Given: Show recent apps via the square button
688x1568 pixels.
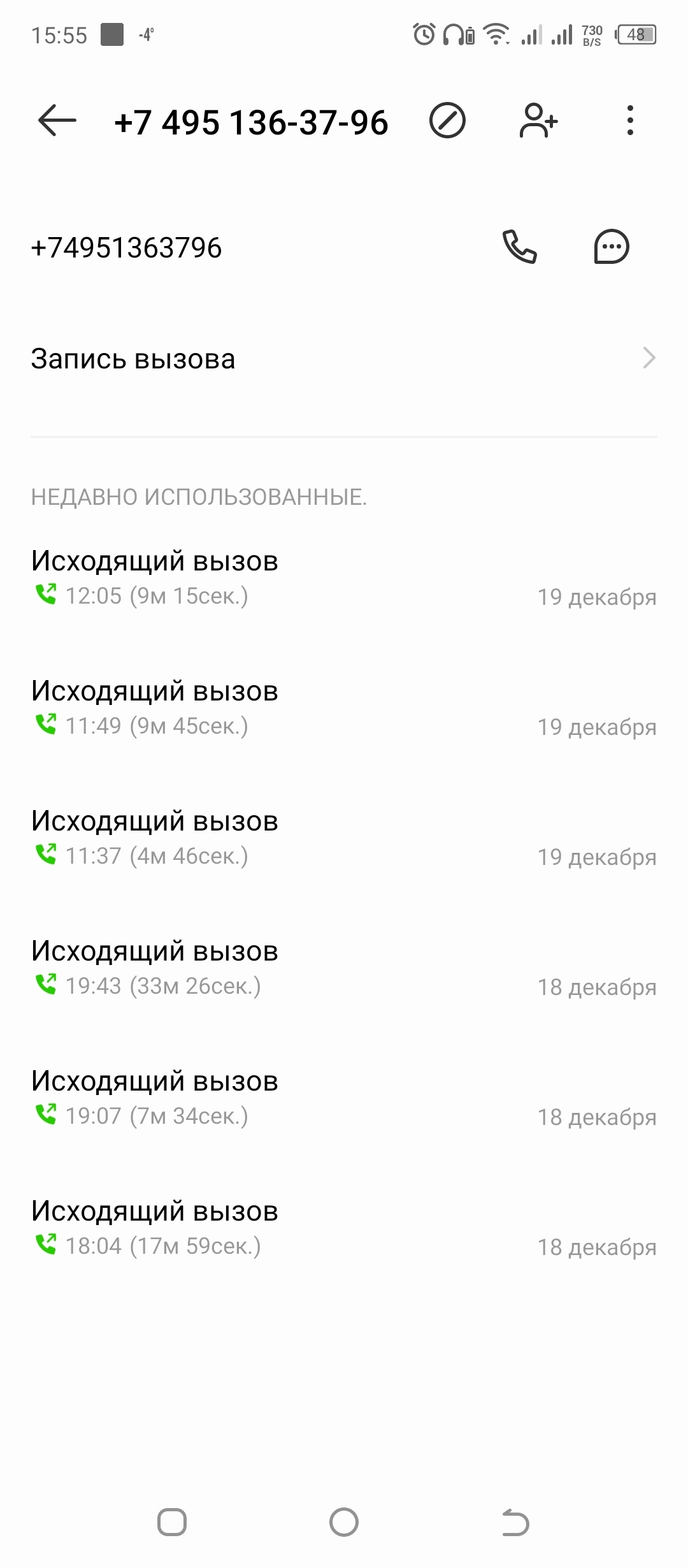Looking at the screenshot, I should point(172,1523).
